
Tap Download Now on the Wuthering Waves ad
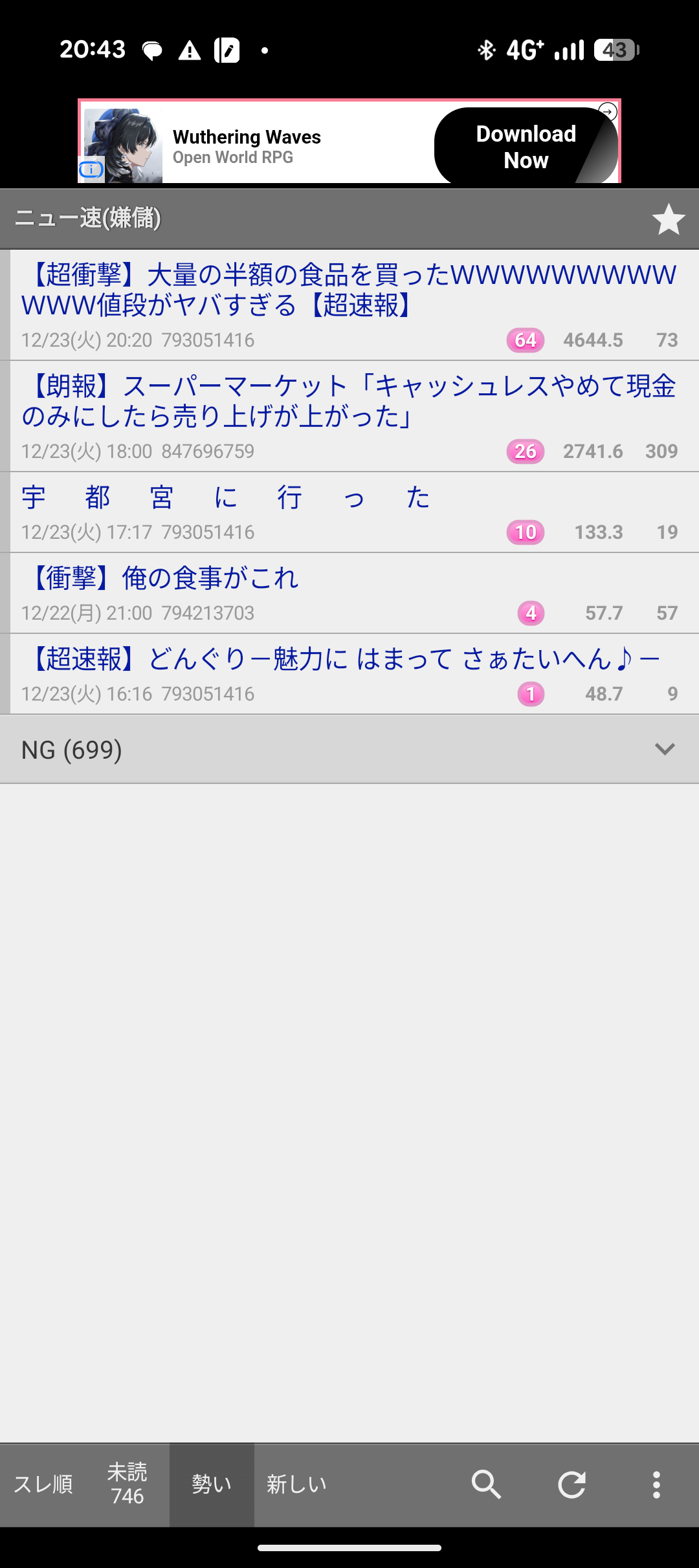coord(526,146)
